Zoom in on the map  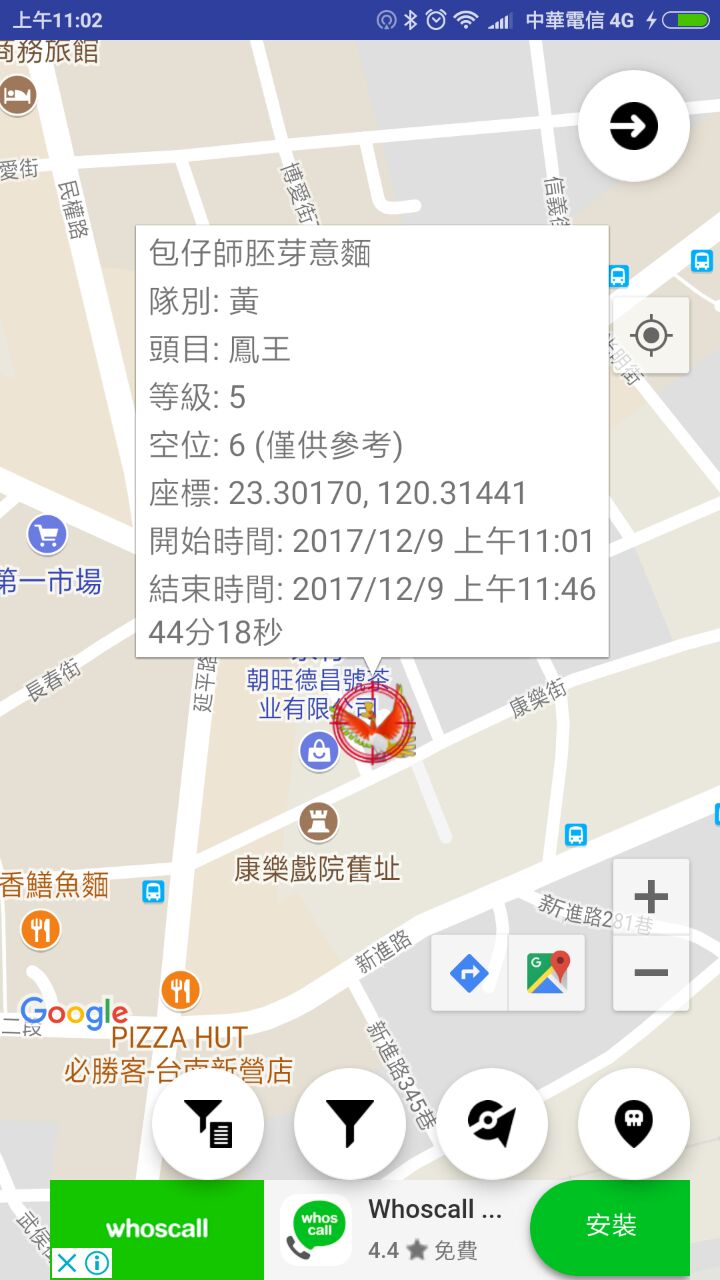click(651, 896)
